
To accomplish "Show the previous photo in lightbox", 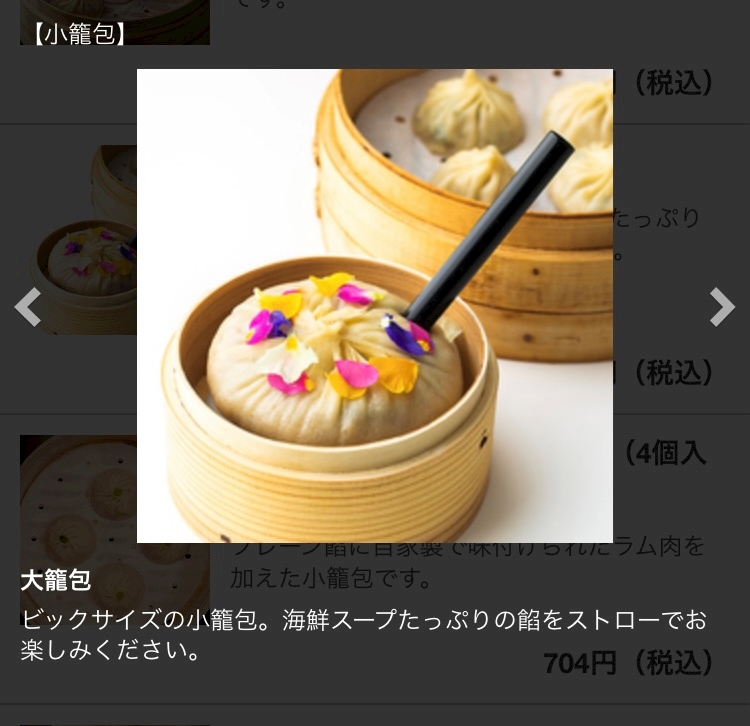I will click(28, 307).
